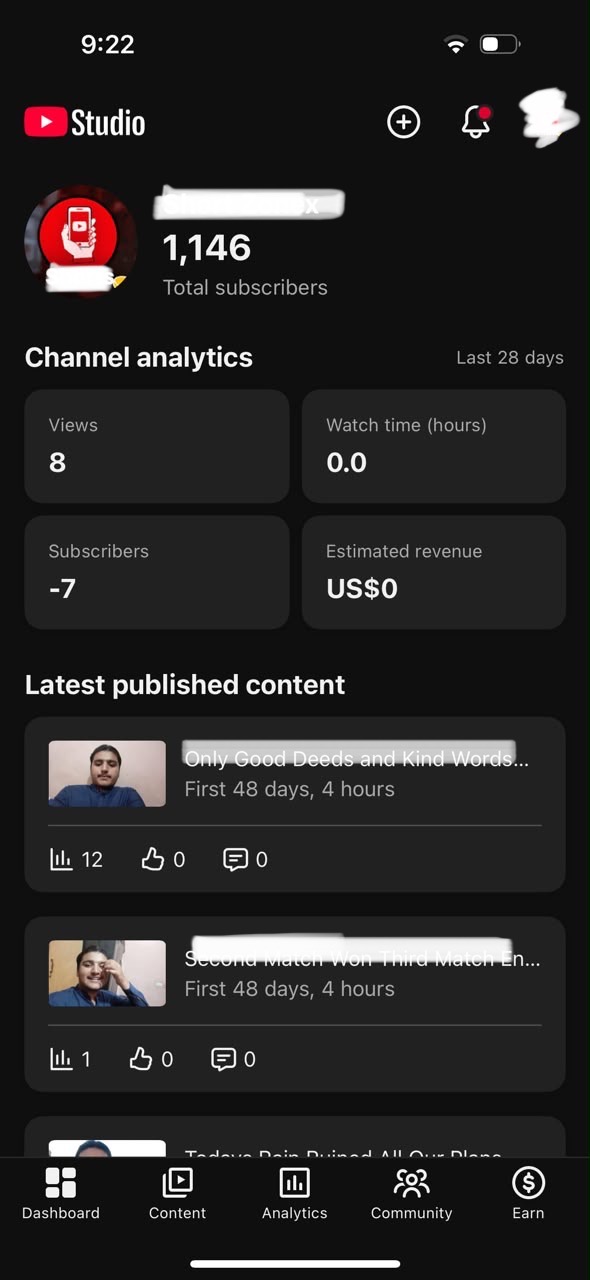This screenshot has height=1280, width=590.
Task: Open the notifications bell
Action: [x=476, y=122]
